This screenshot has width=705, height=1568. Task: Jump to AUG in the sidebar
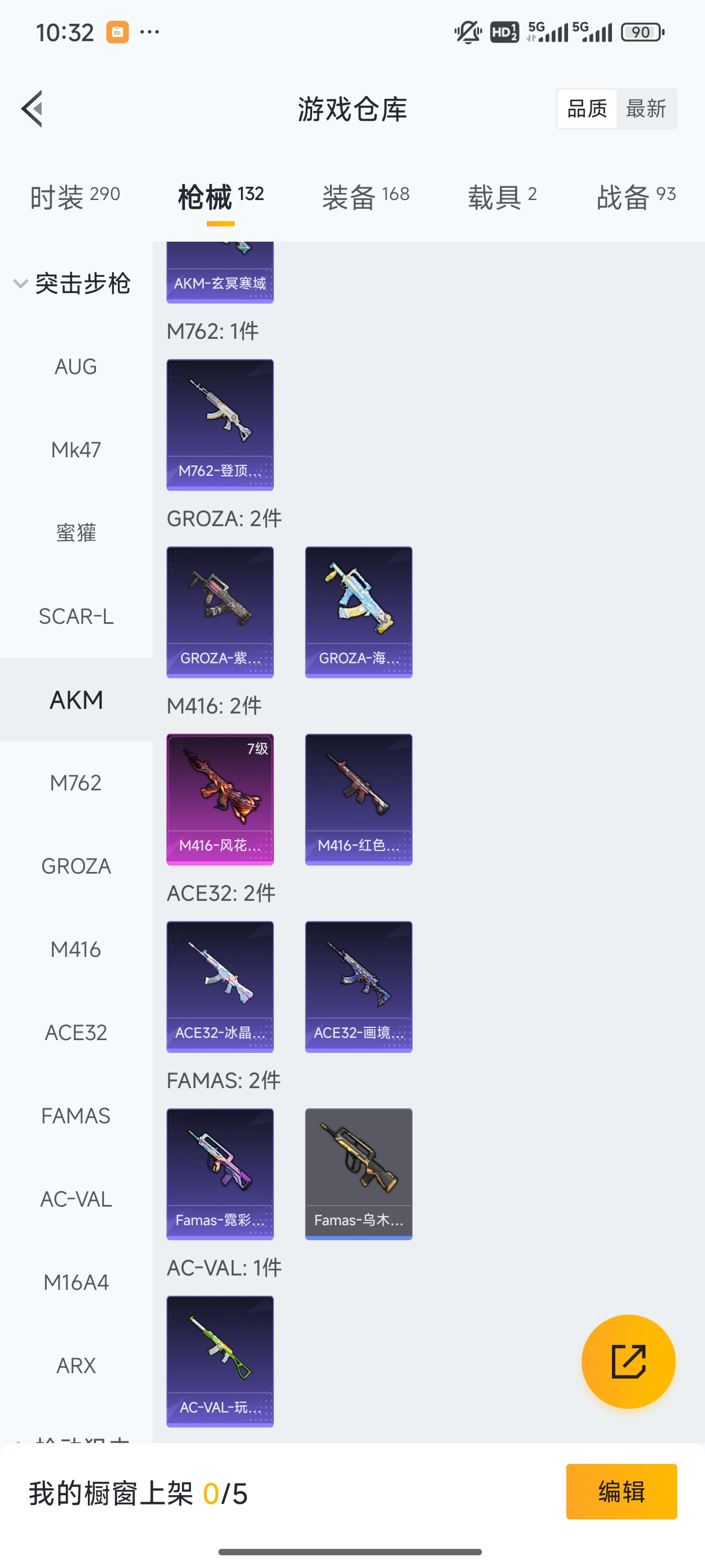[76, 367]
